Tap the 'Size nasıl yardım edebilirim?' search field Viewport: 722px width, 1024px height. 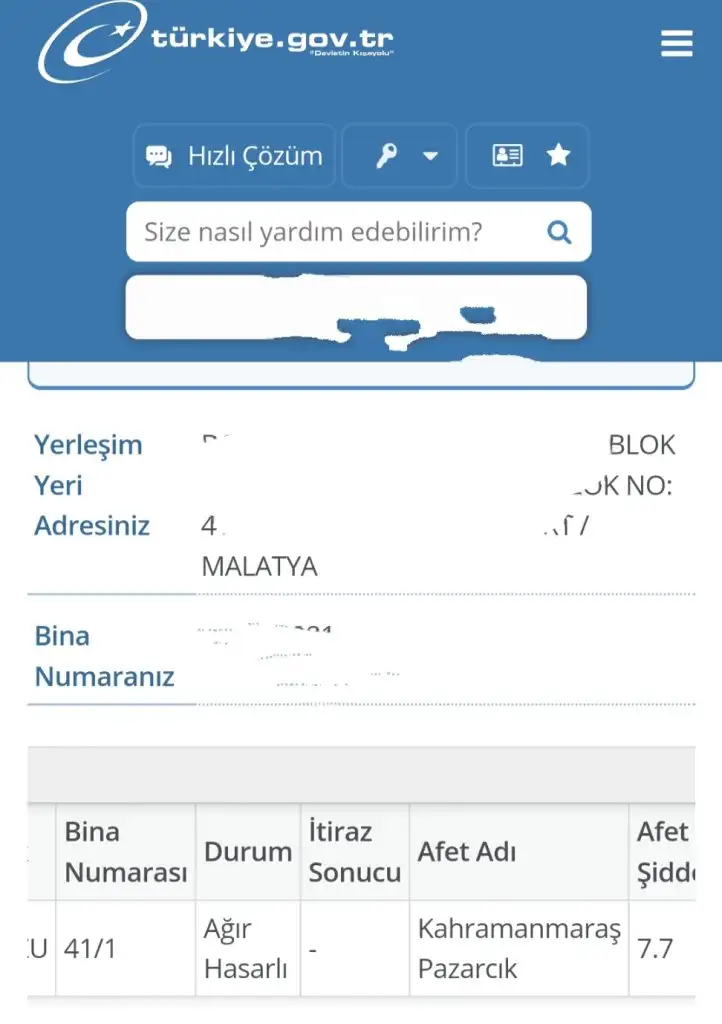(330, 233)
